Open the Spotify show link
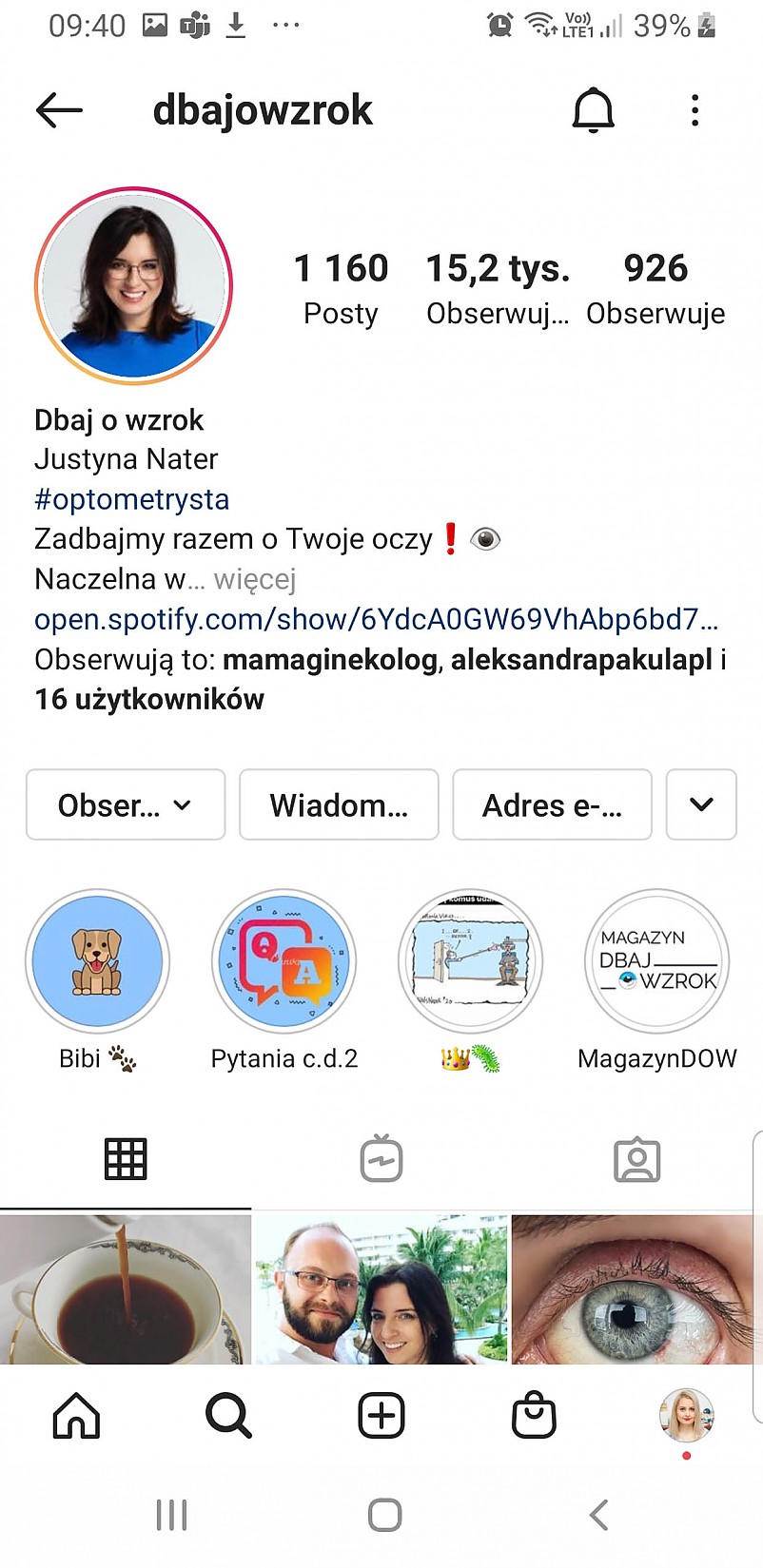 (376, 619)
